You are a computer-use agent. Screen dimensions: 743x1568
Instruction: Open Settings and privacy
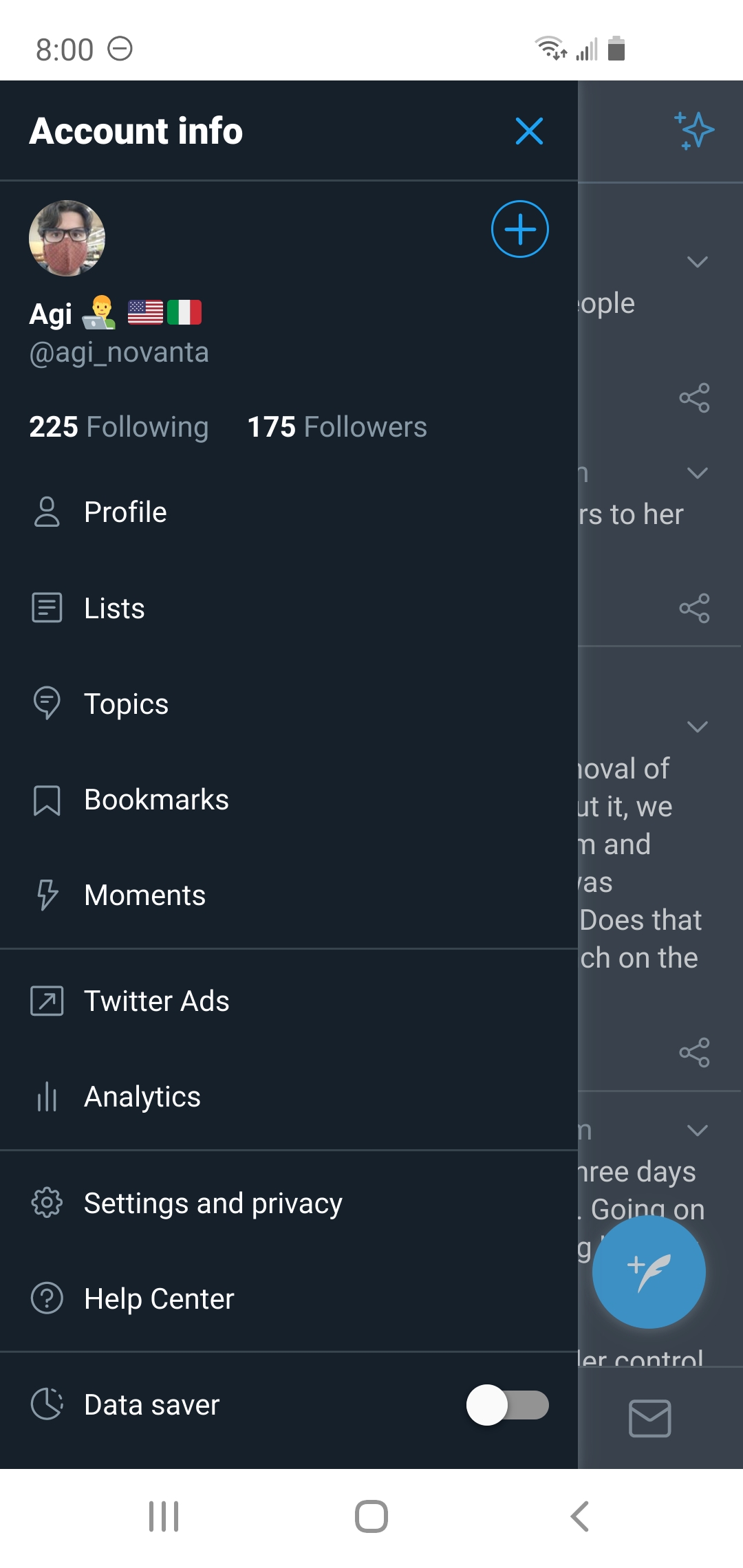[x=213, y=1204]
